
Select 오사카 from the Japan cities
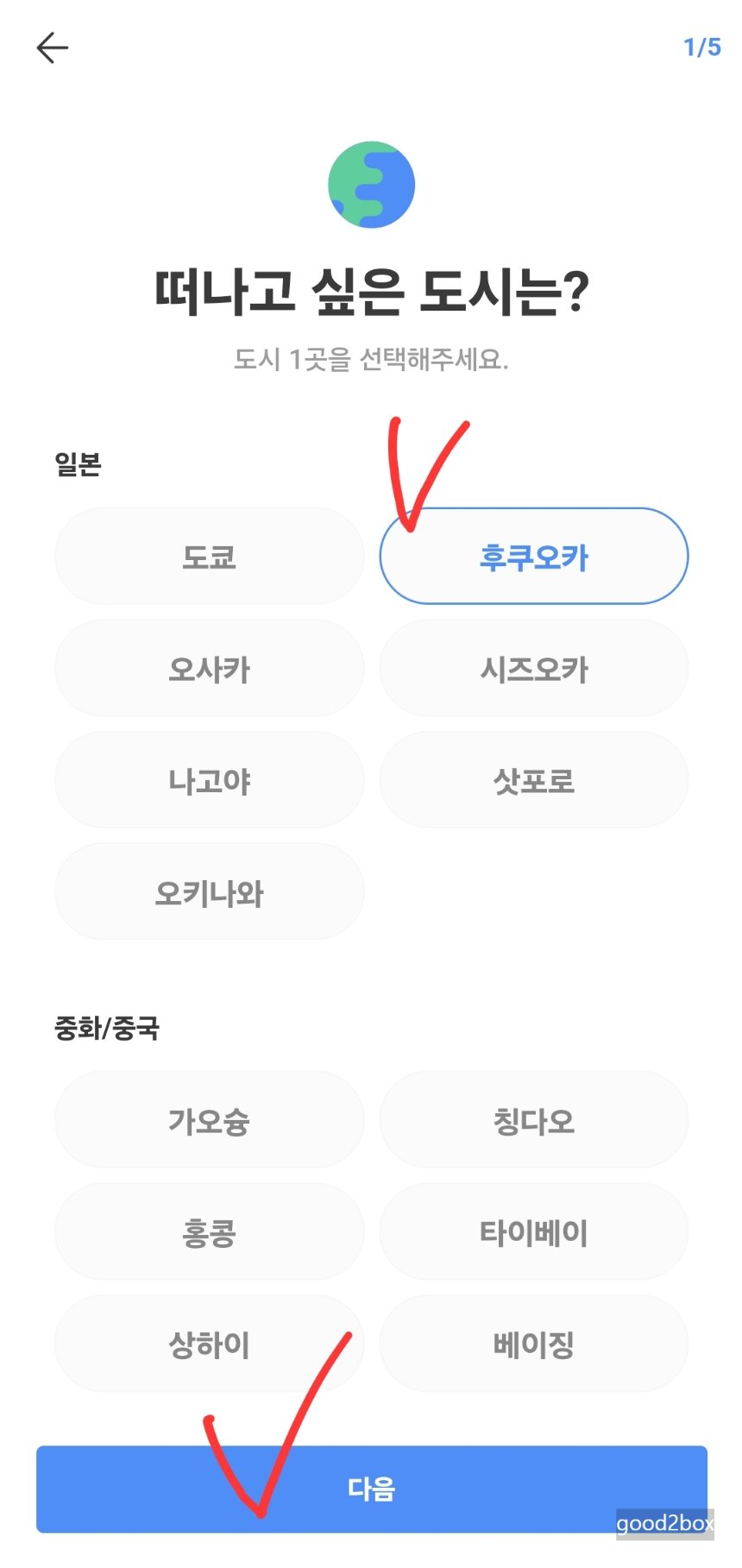[x=209, y=668]
